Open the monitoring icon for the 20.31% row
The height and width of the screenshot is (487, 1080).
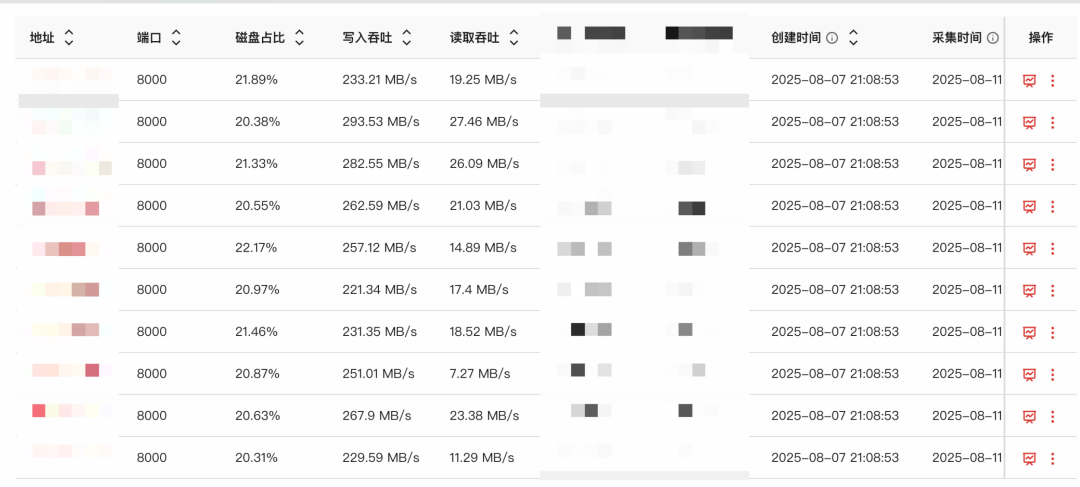1029,458
